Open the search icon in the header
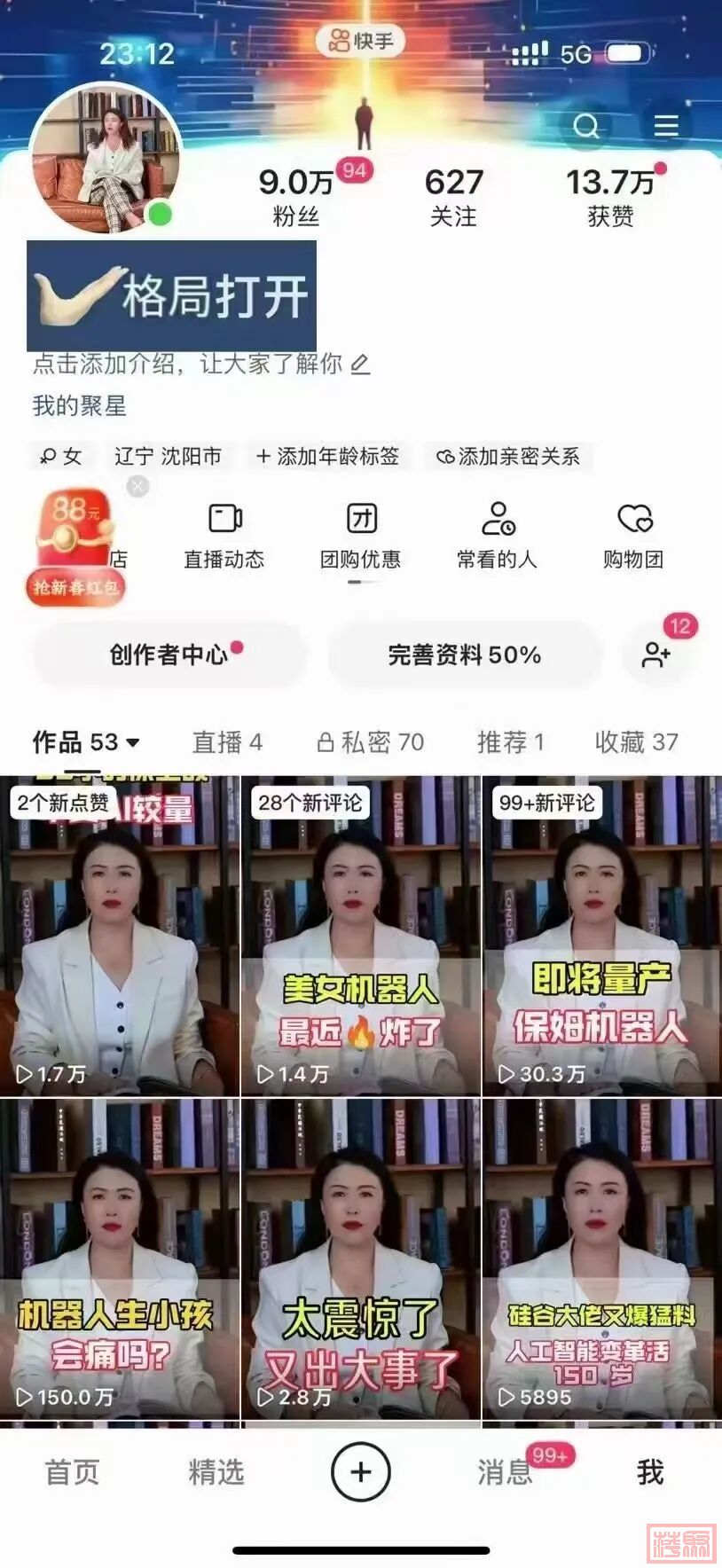 (585, 127)
